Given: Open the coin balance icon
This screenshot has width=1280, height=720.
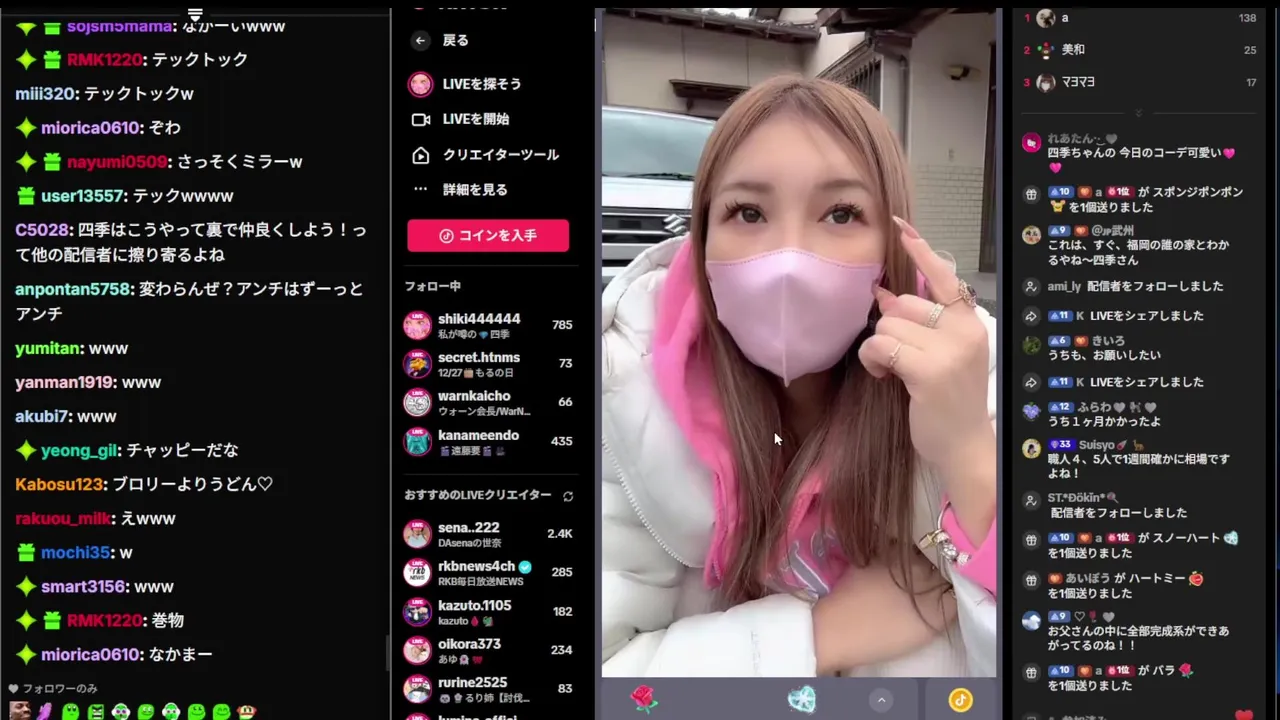Looking at the screenshot, I should [960, 700].
